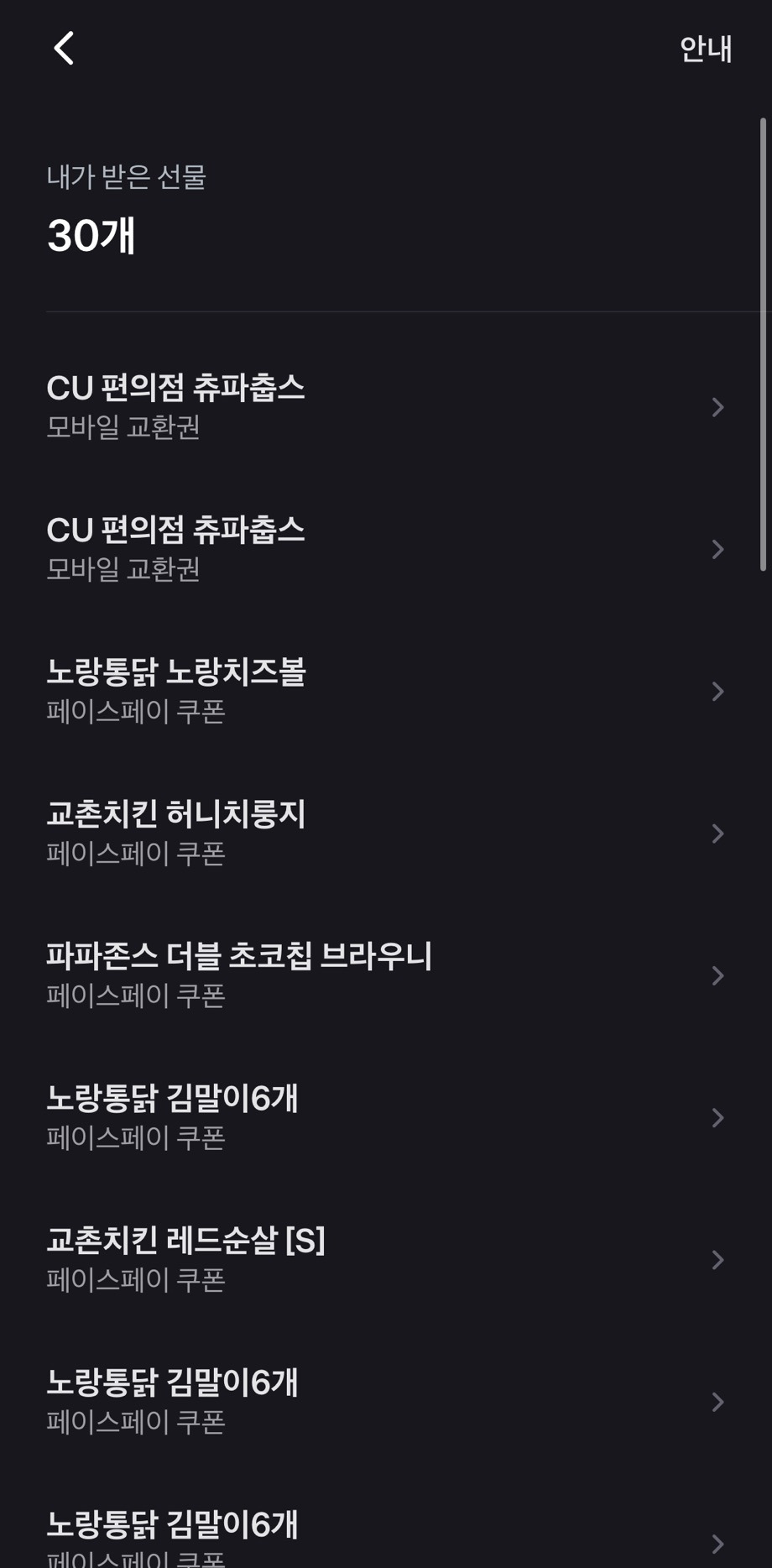Select the 교촌치킨 허니치룽지 coupon

point(336,834)
